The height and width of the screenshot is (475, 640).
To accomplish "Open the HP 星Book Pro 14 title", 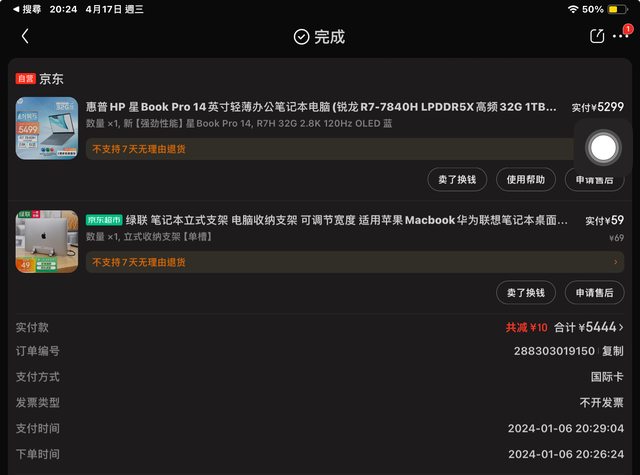I will click(x=320, y=107).
